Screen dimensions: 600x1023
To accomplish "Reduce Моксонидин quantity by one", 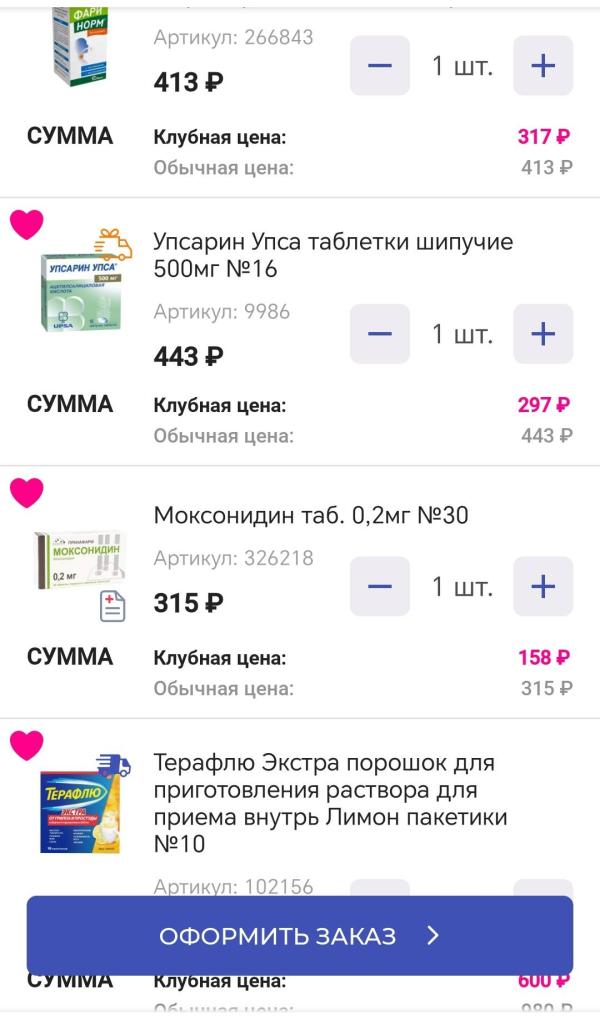I will coord(380,586).
